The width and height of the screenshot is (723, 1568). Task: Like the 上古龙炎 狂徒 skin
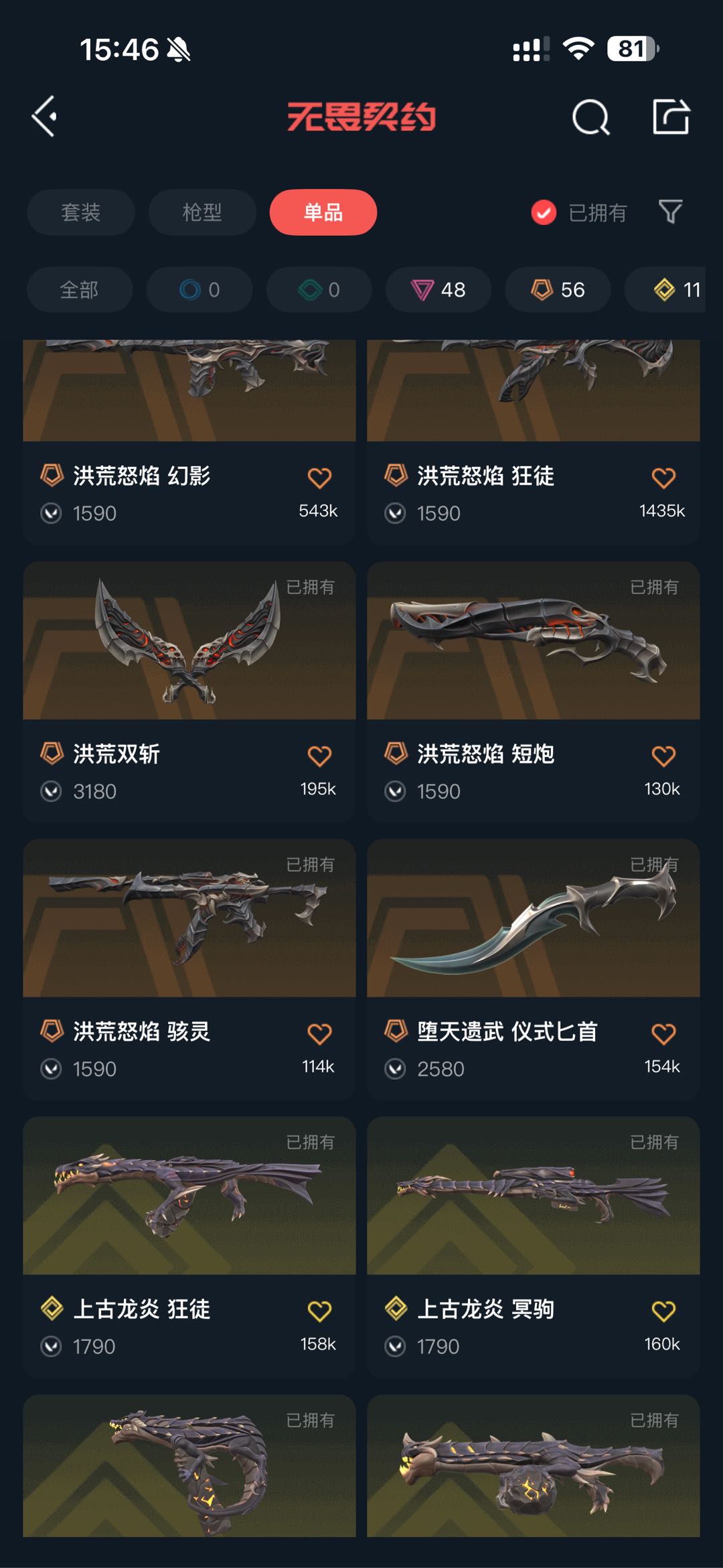click(x=319, y=1311)
